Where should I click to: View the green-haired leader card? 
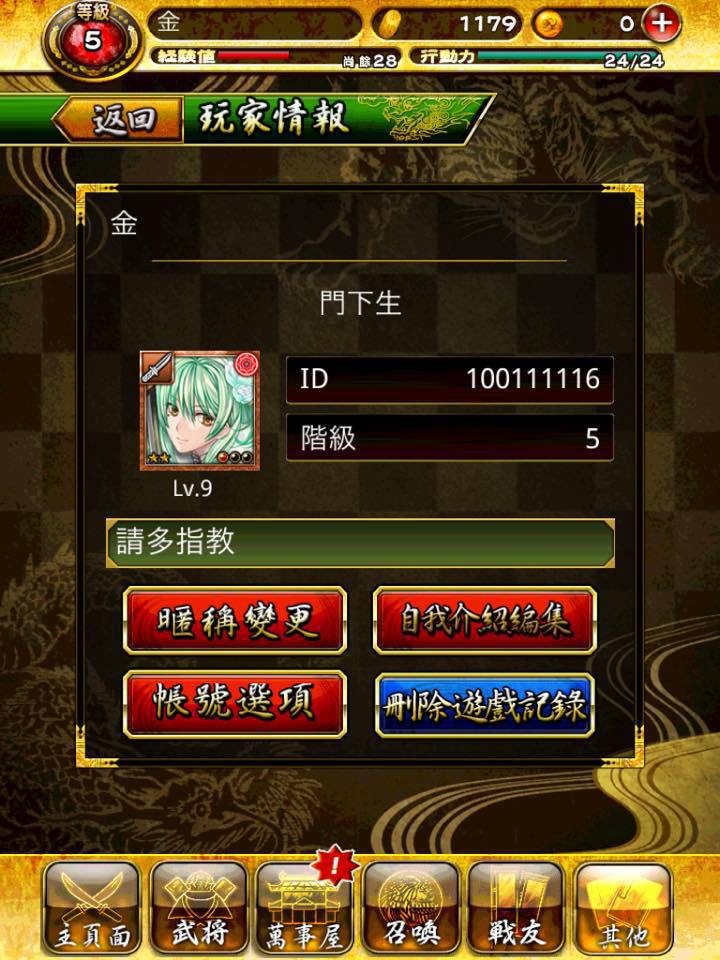(x=199, y=410)
